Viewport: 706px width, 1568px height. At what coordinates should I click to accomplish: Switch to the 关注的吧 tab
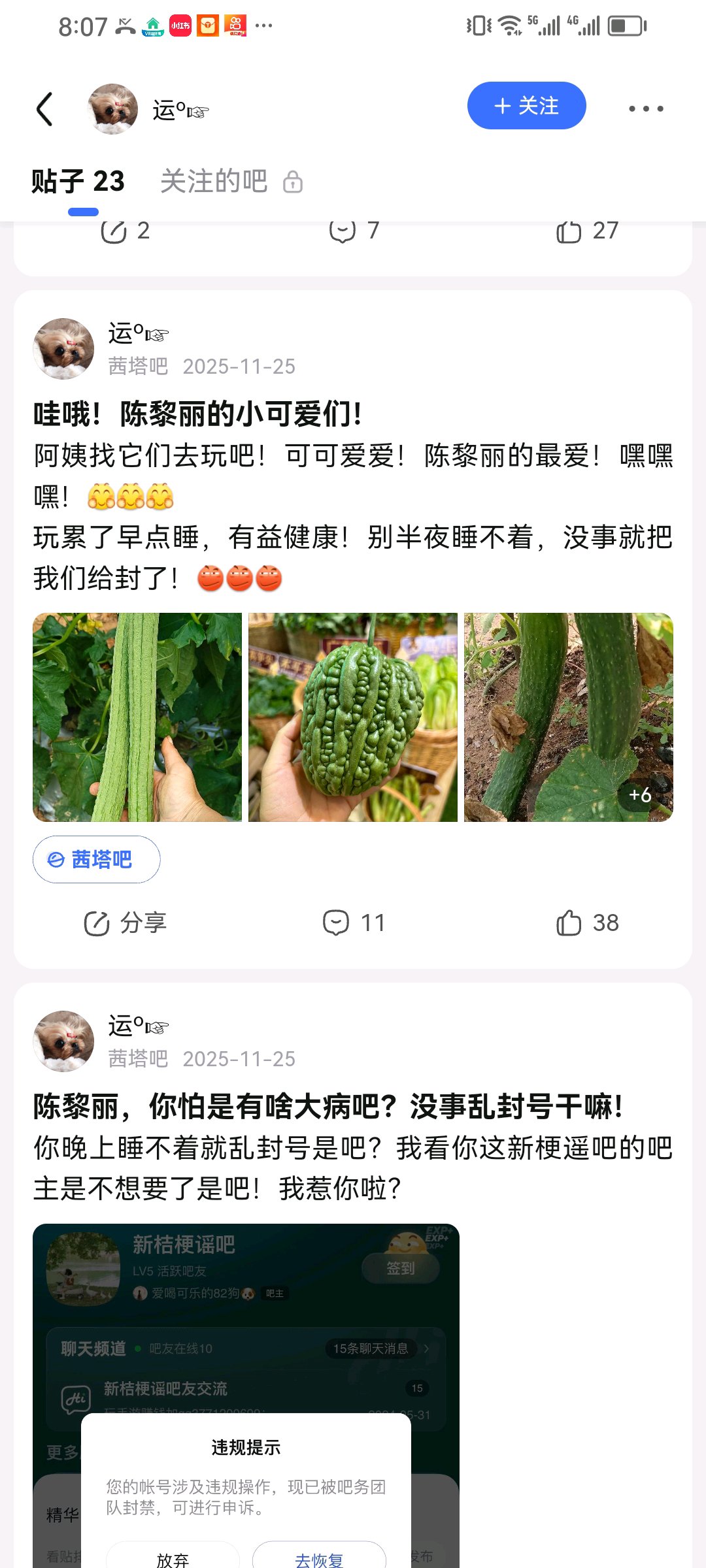coord(214,182)
